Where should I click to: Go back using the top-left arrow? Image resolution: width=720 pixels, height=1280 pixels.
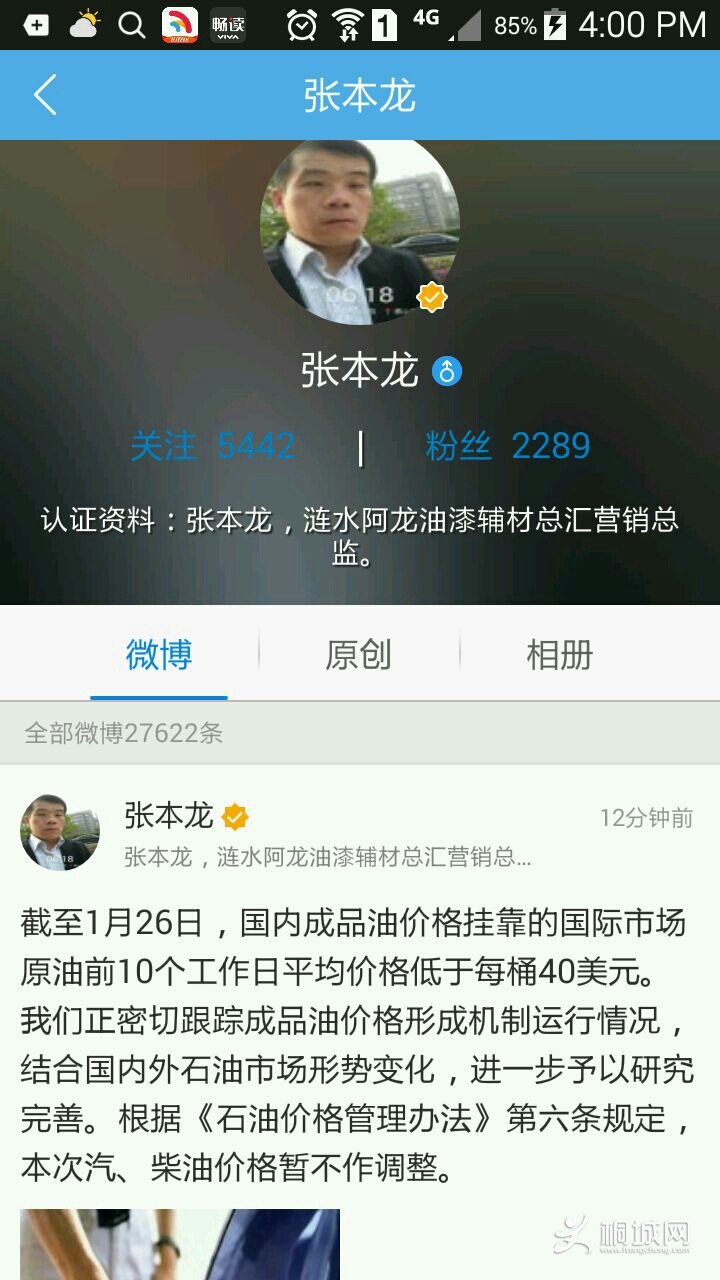coord(45,96)
